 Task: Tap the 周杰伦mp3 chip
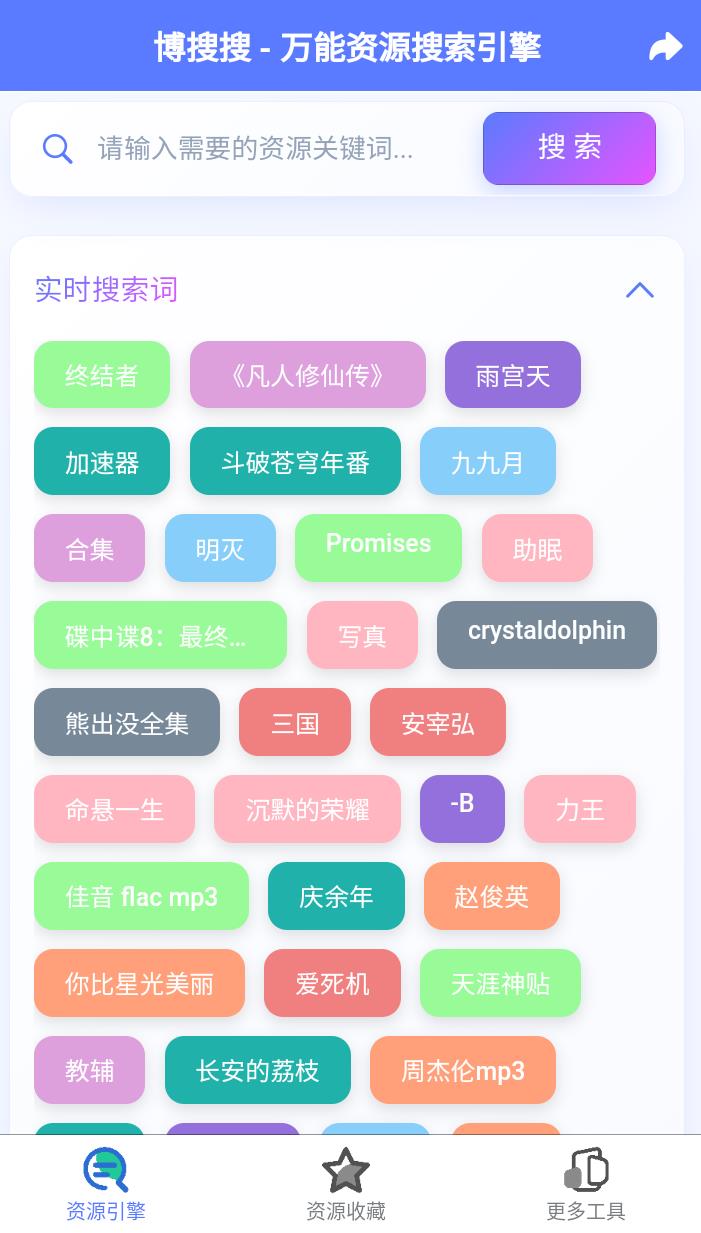tap(462, 1070)
